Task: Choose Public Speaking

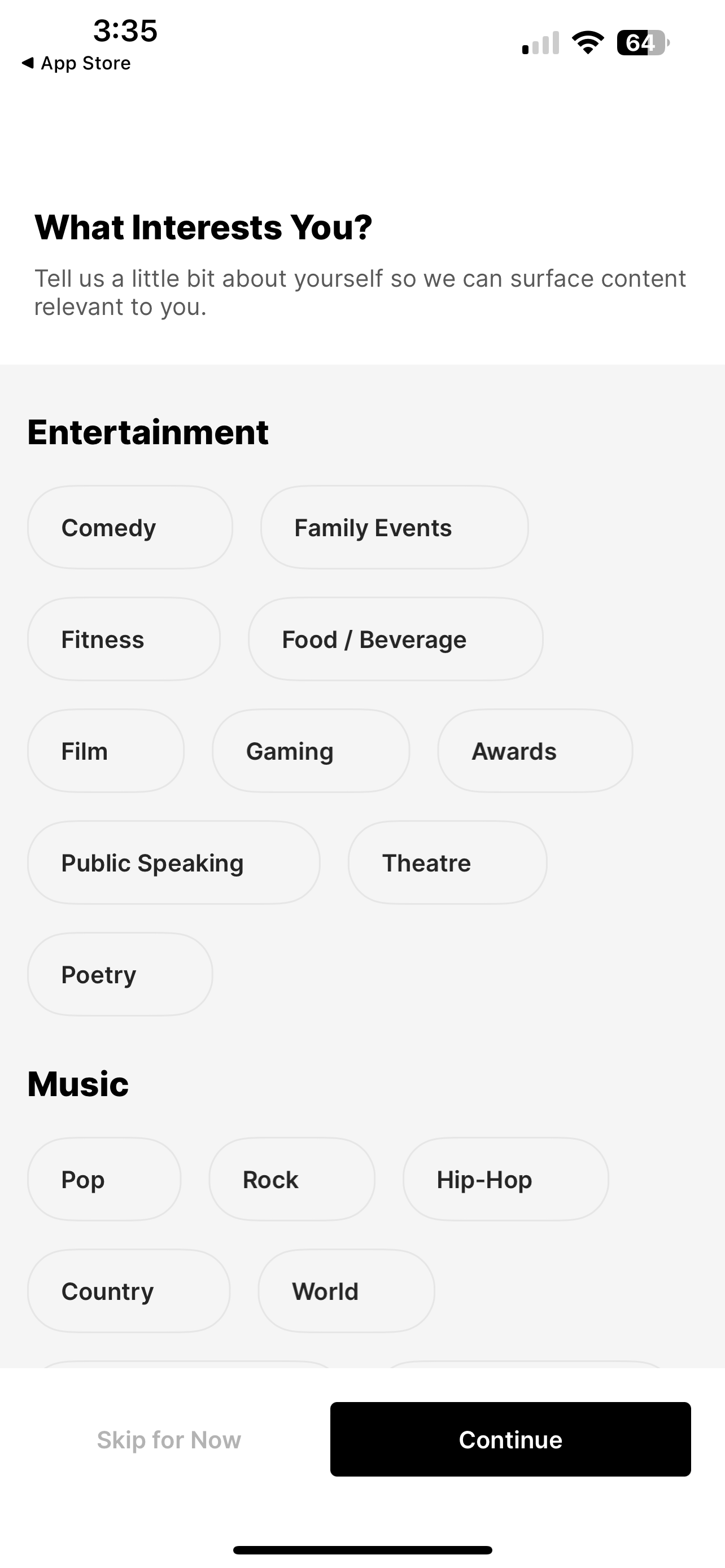Action: [x=173, y=862]
